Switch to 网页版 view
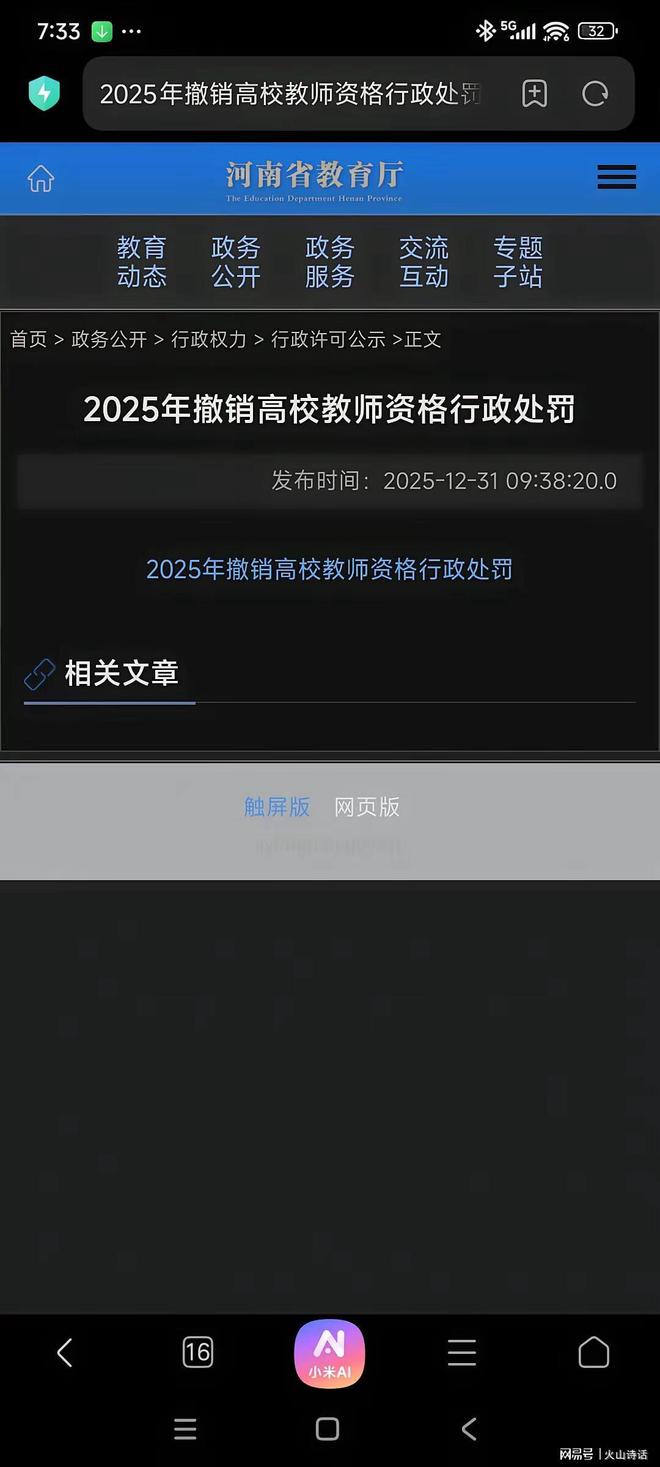The width and height of the screenshot is (660, 1467). pos(367,807)
